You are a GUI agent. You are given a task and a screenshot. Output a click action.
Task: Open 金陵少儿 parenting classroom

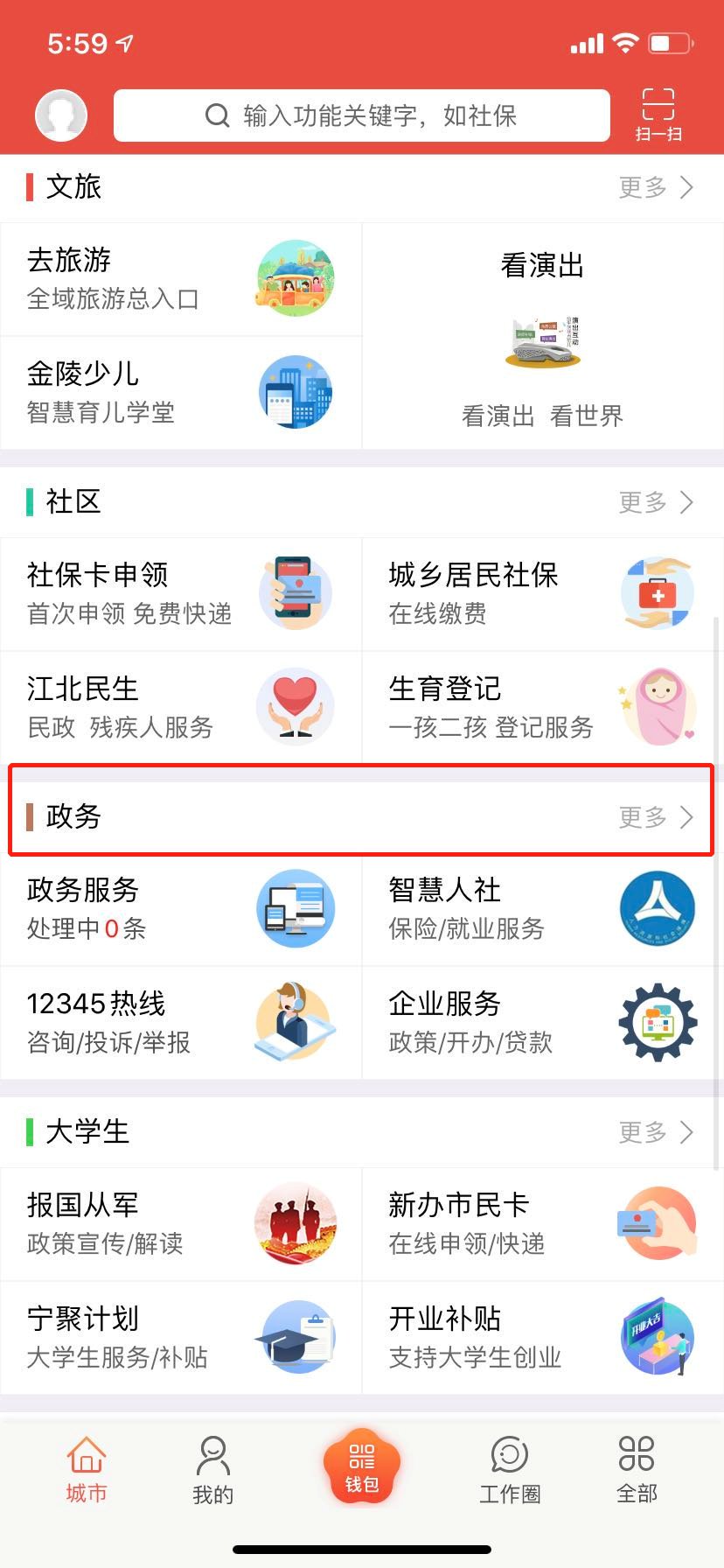click(181, 393)
